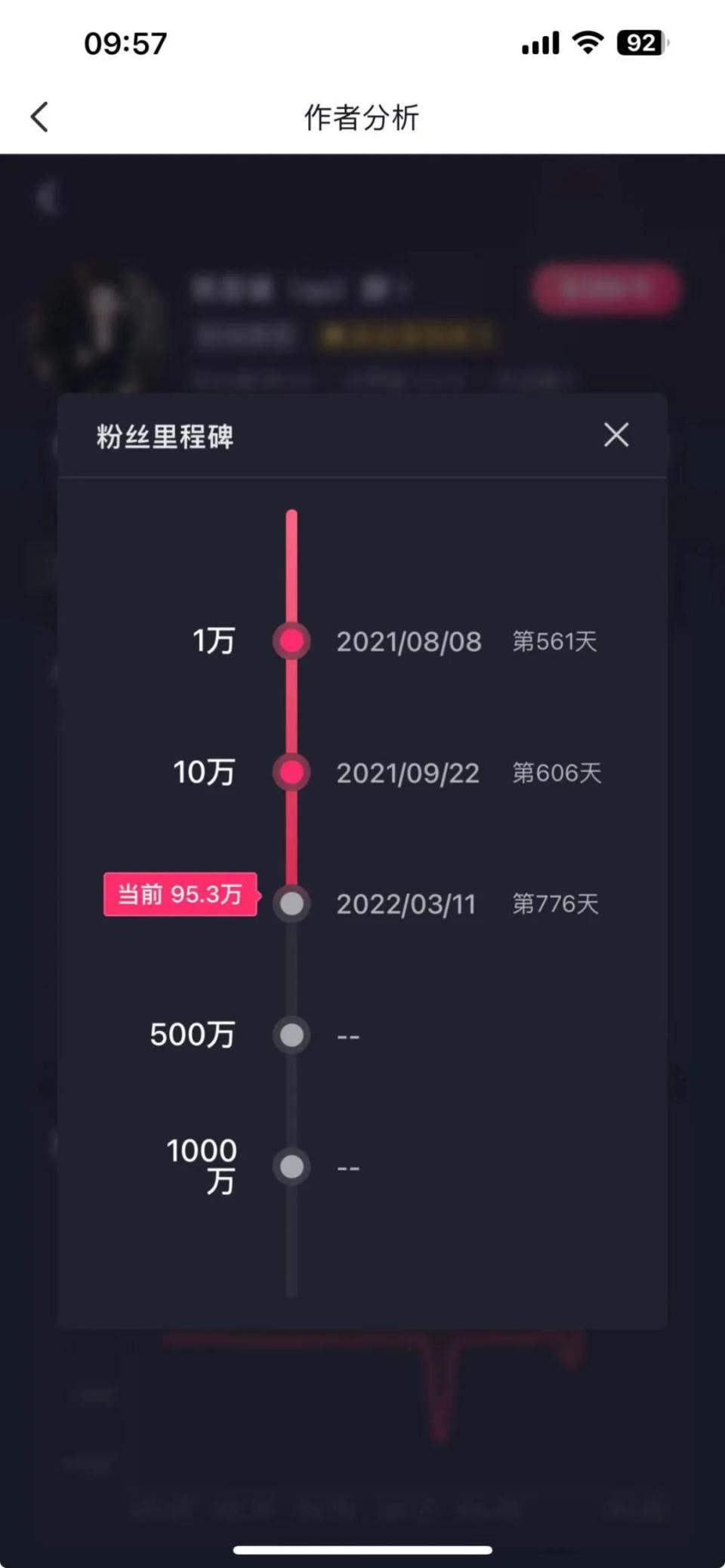
Task: Go back from the 作者分析 page
Action: [x=40, y=117]
